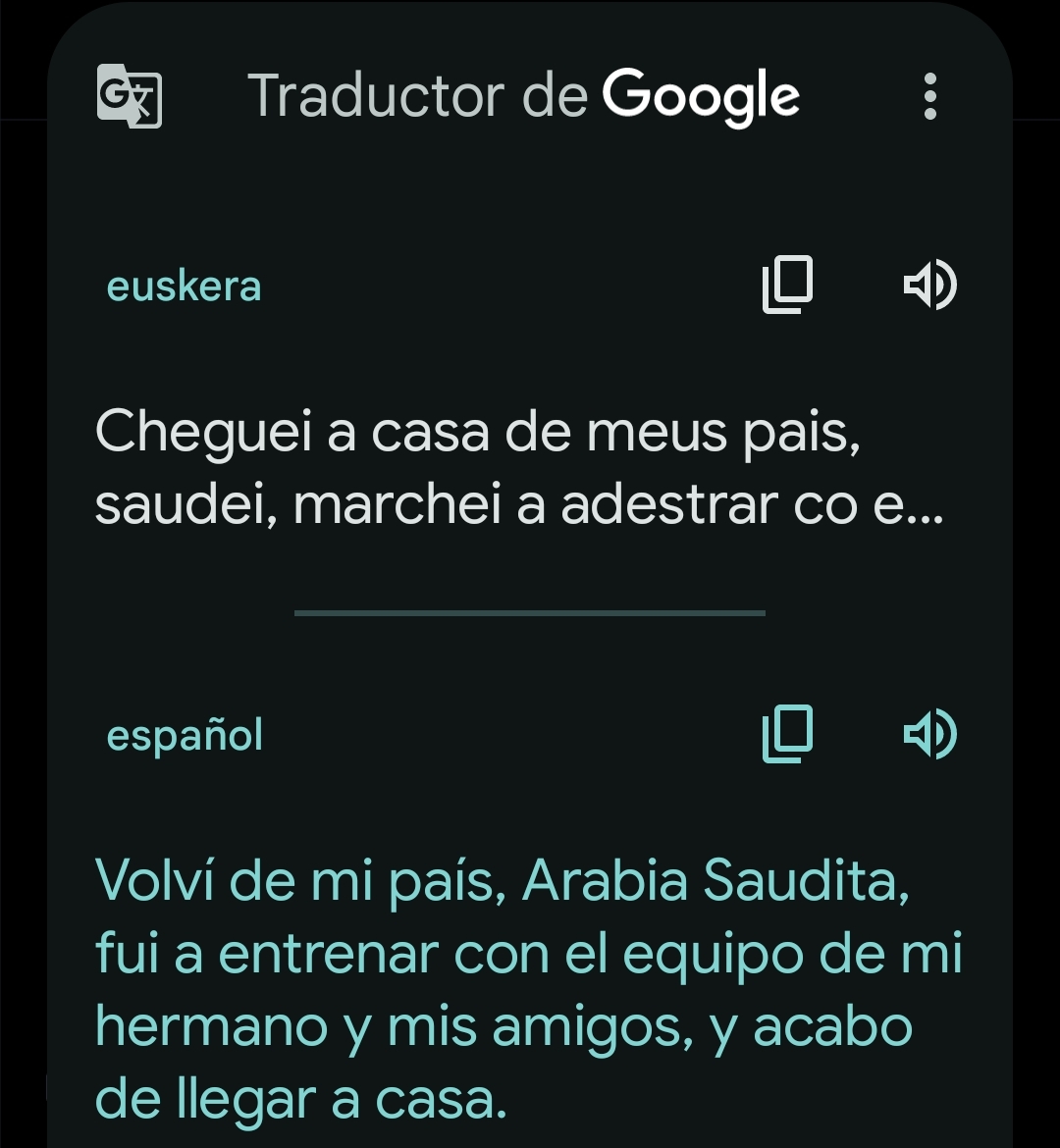Viewport: 1060px width, 1148px height.
Task: Change the euskera source language
Action: [x=184, y=287]
